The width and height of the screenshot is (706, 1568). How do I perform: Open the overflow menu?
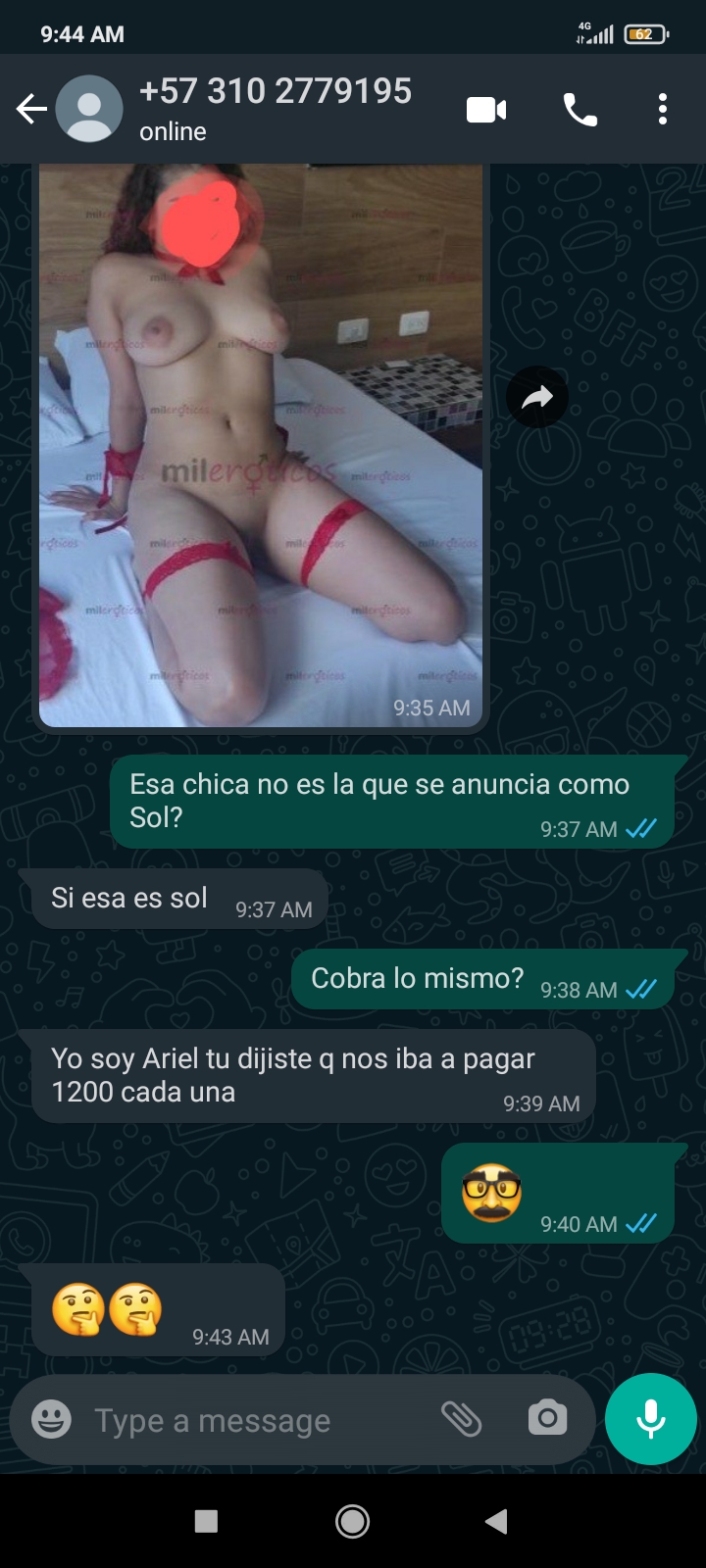click(x=663, y=110)
